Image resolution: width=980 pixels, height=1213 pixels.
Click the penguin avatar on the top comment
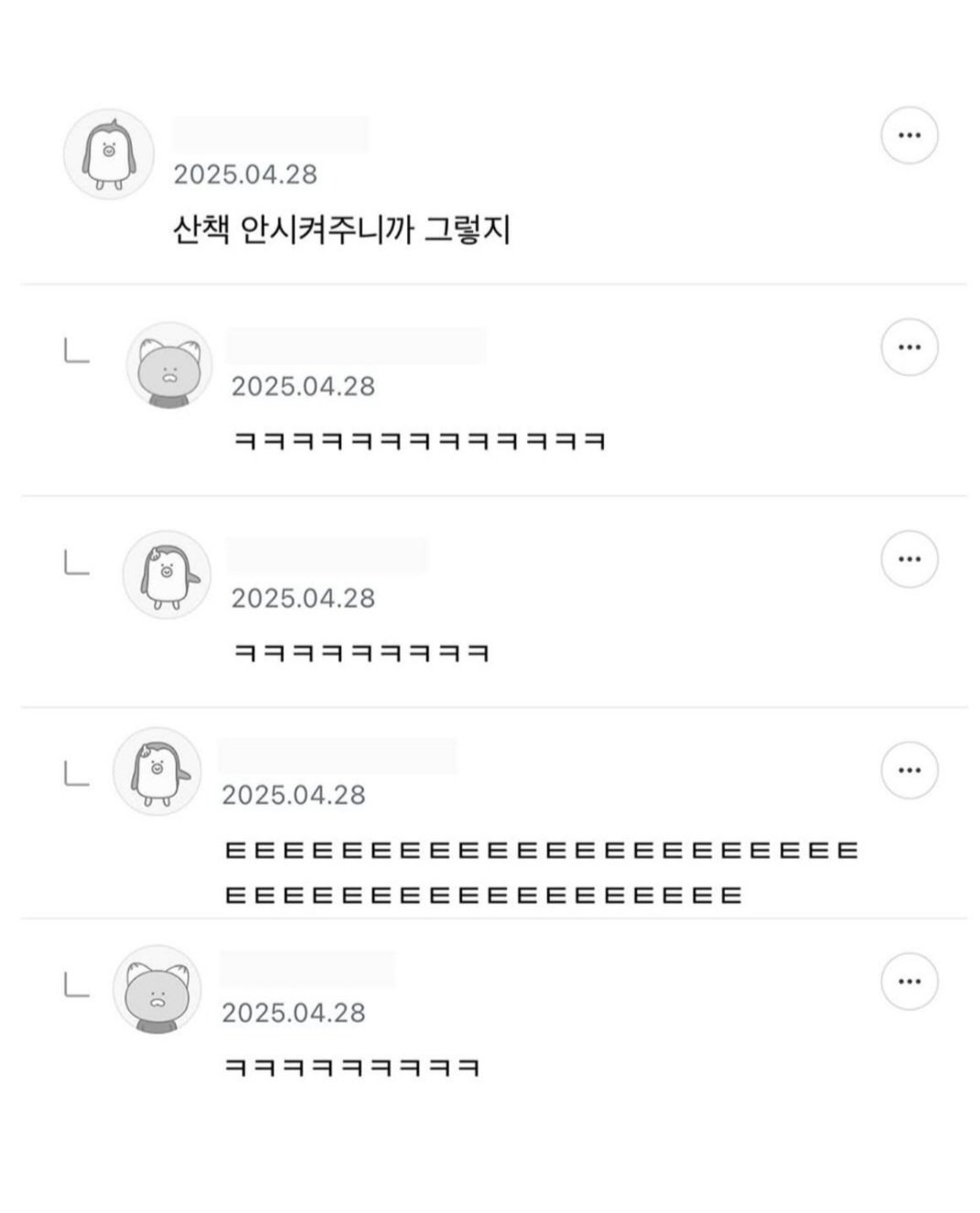[110, 153]
